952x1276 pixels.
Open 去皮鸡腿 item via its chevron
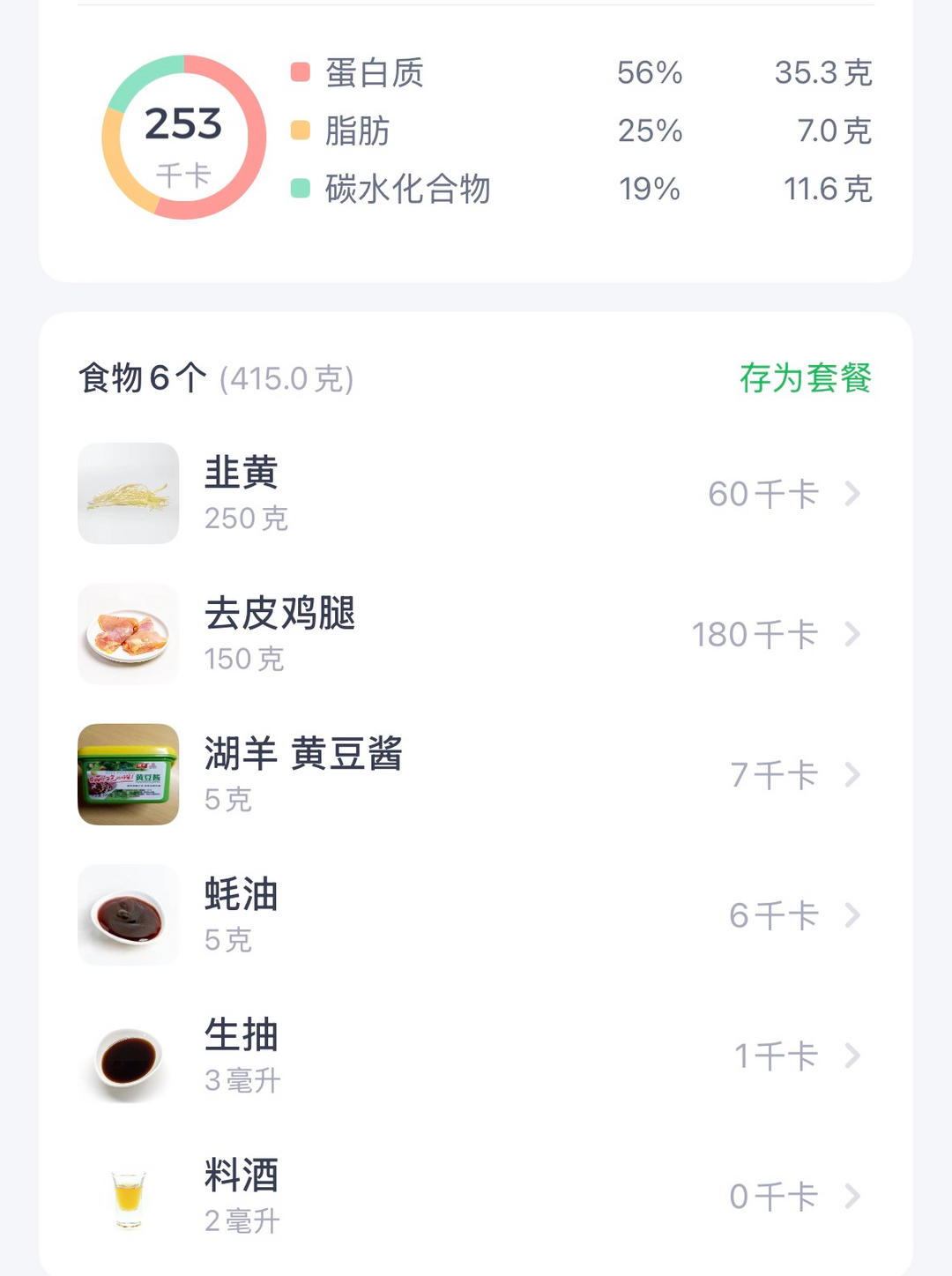pos(852,634)
